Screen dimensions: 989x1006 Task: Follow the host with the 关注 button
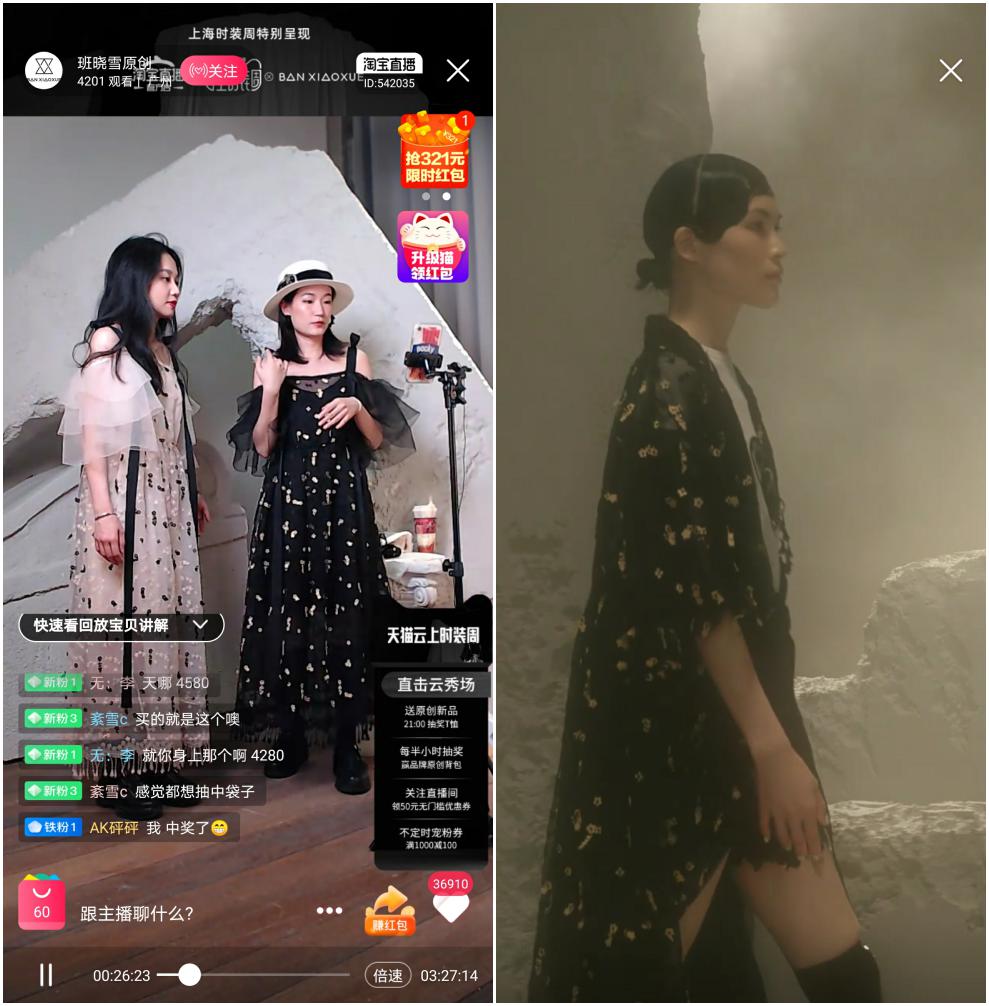click(214, 71)
